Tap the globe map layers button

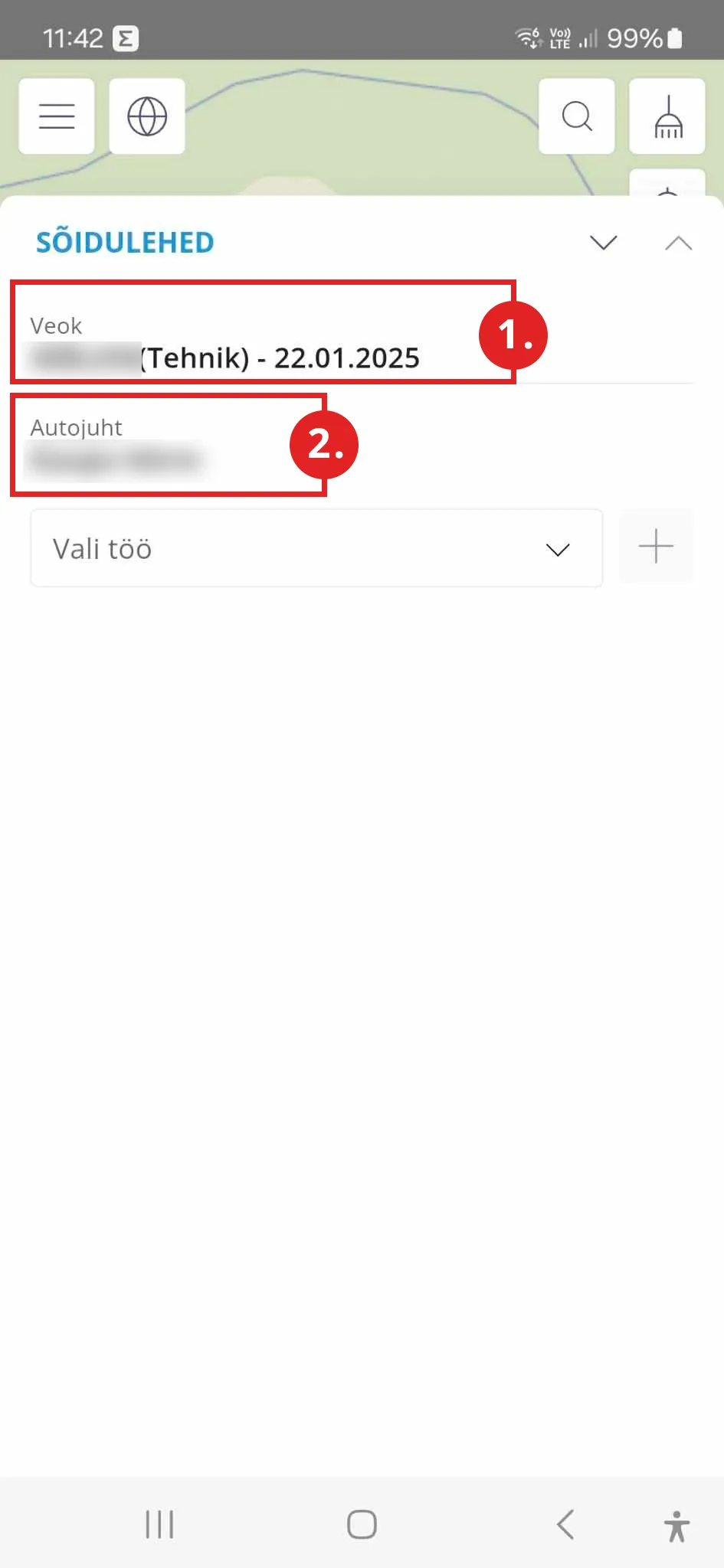tap(147, 116)
